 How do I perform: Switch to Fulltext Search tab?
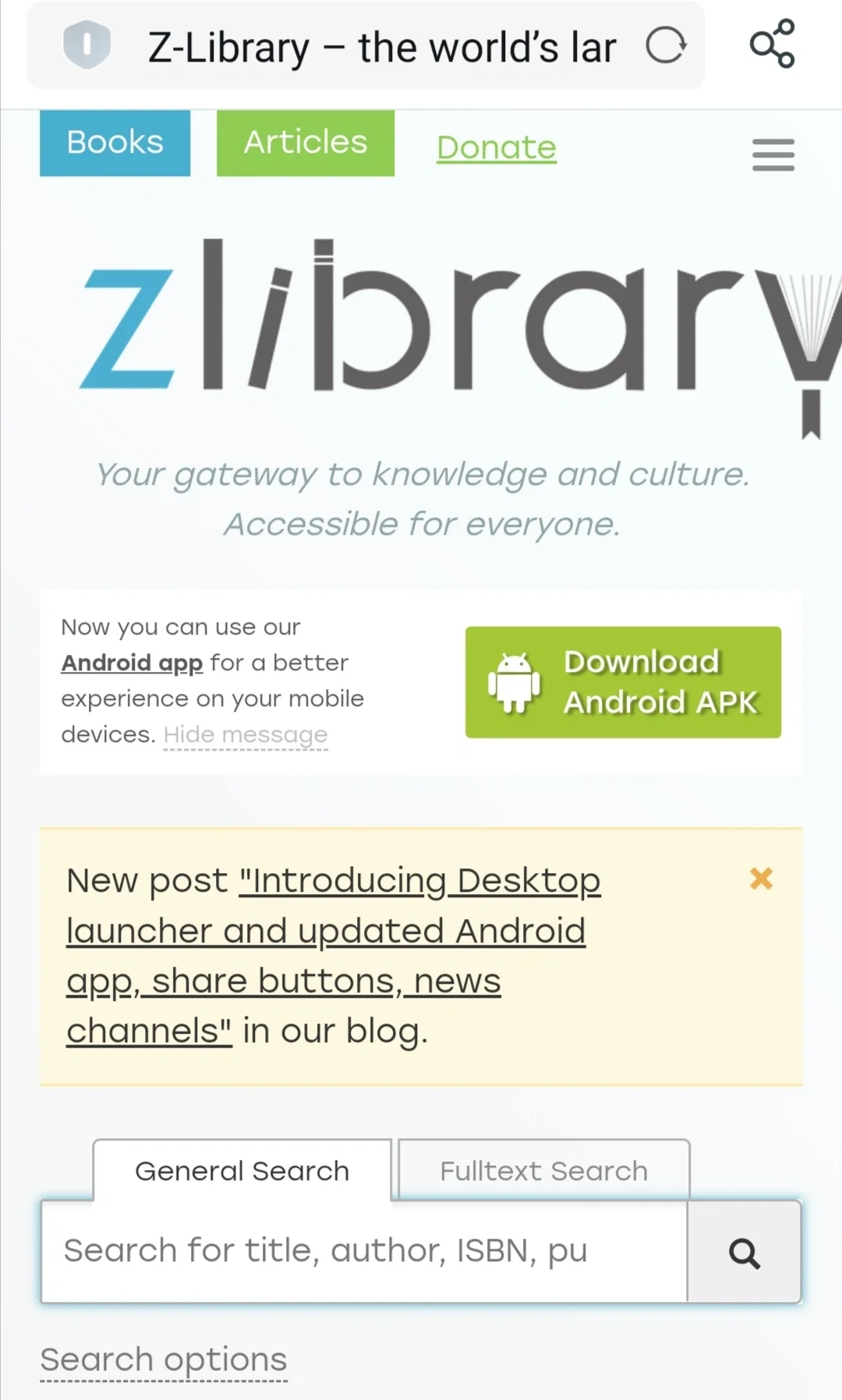point(543,1171)
